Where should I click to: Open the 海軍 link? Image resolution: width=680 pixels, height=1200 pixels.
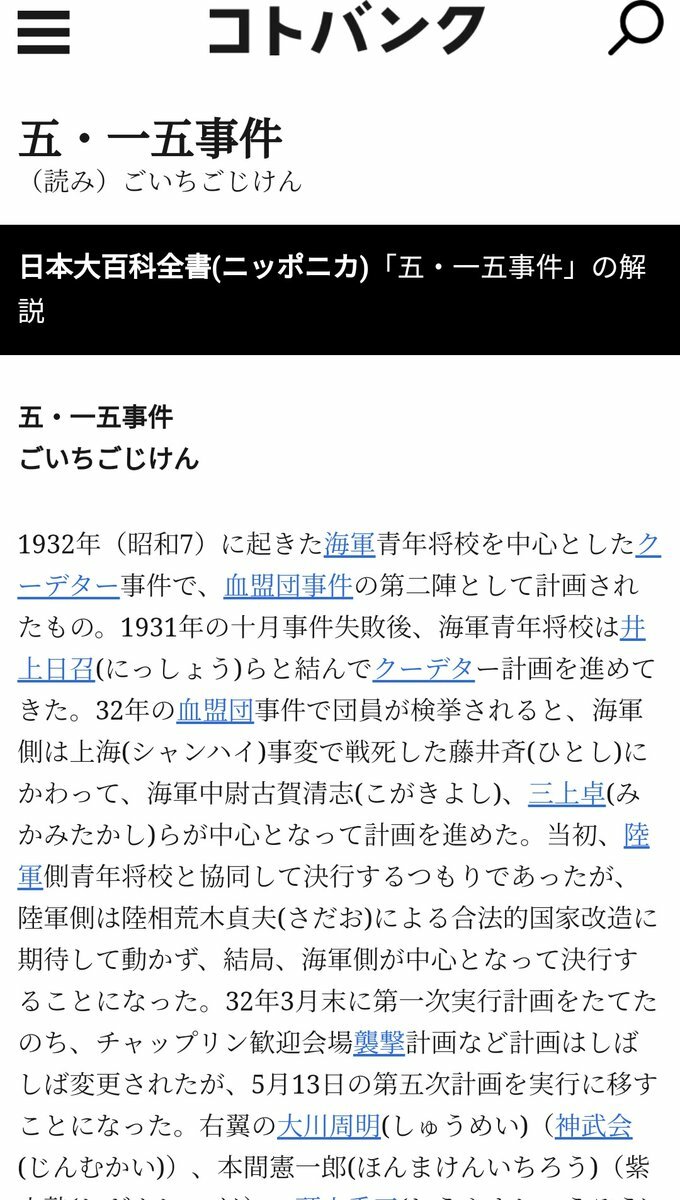coord(349,544)
